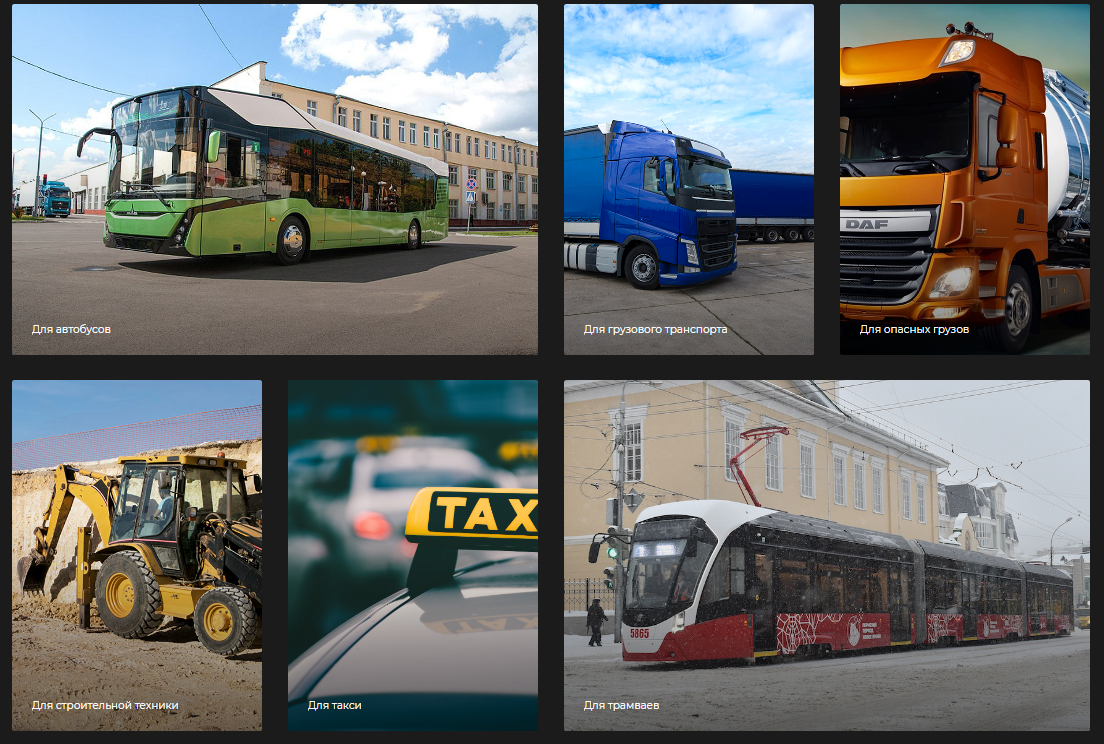Image resolution: width=1104 pixels, height=744 pixels.
Task: Choose the 'Для такси' category card
Action: click(412, 555)
